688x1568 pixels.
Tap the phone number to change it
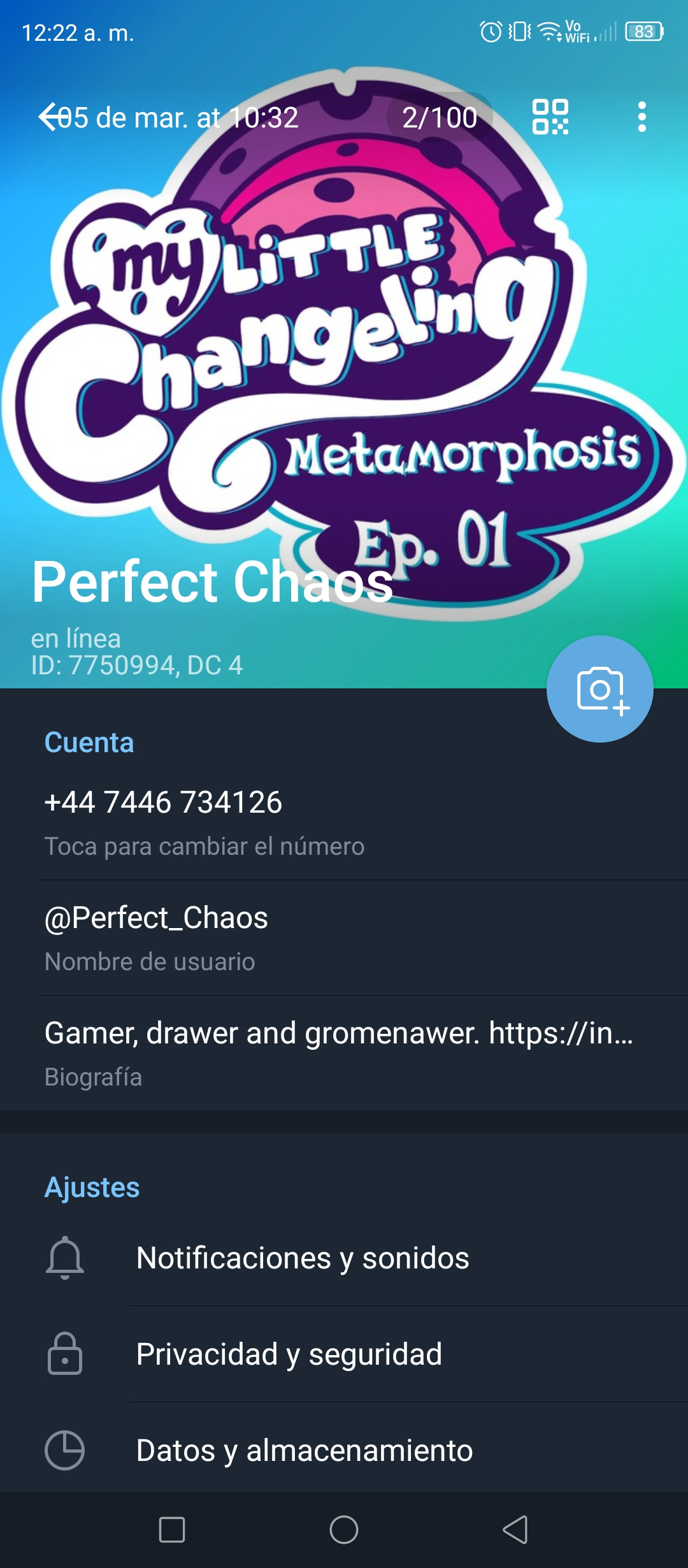[x=344, y=822]
